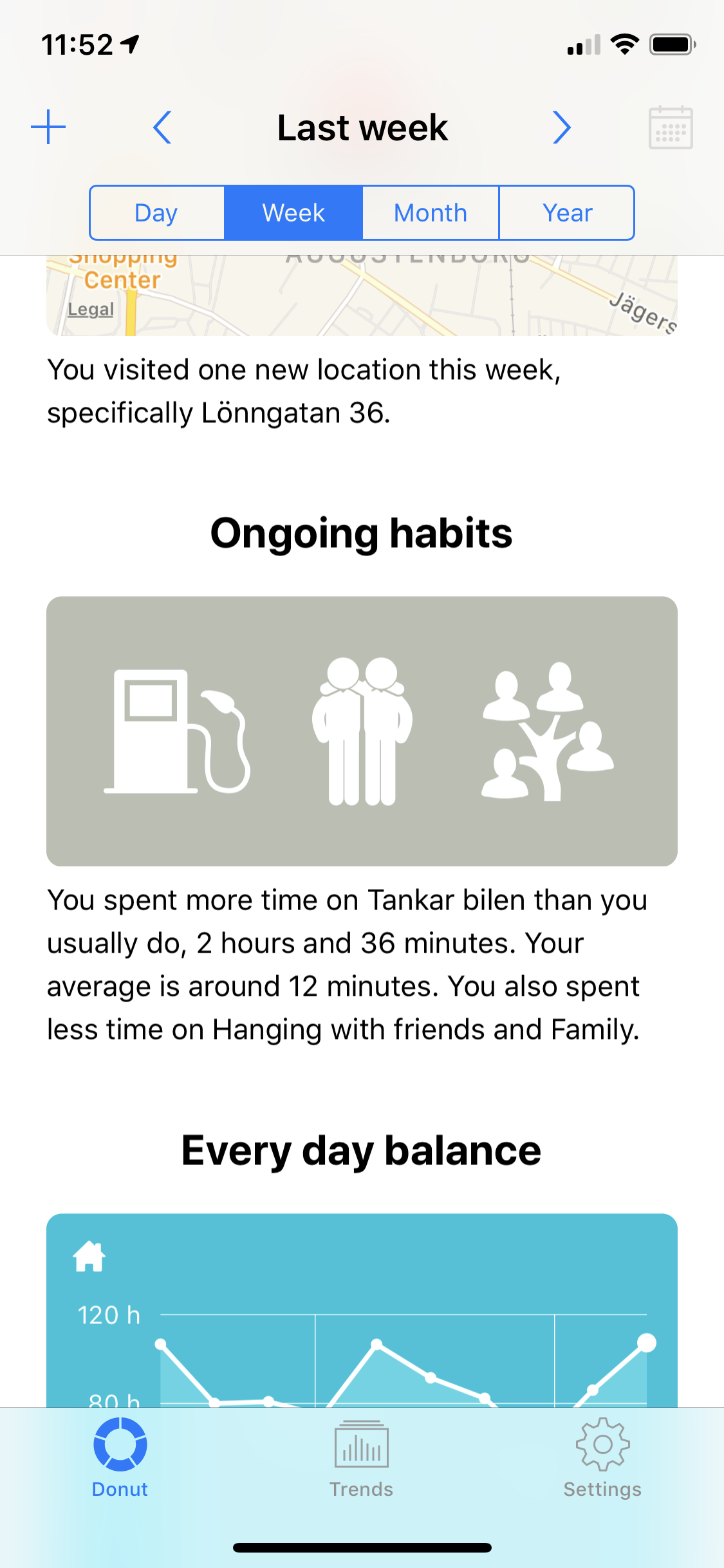Screen dimensions: 724x1568
Task: Go to the next week with right arrow
Action: (562, 127)
